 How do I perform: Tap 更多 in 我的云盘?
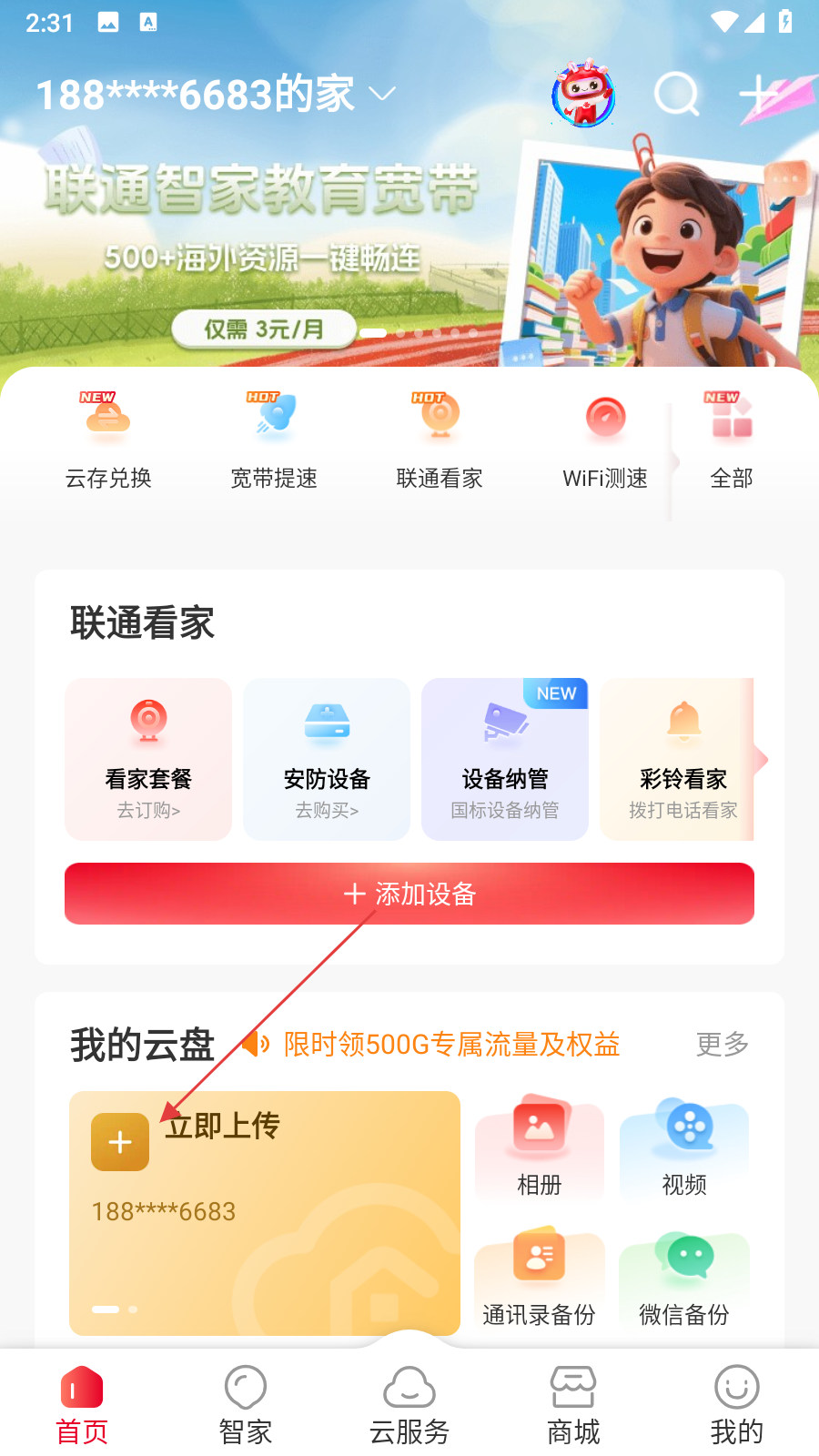tap(723, 1044)
